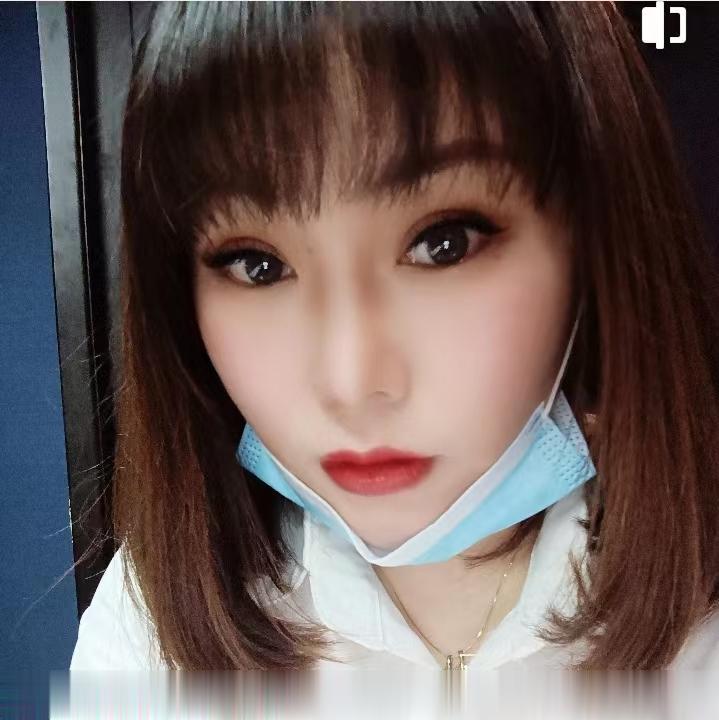Viewport: 719px width, 720px height.
Task: Tap the before/after compare icon
Action: [x=663, y=25]
